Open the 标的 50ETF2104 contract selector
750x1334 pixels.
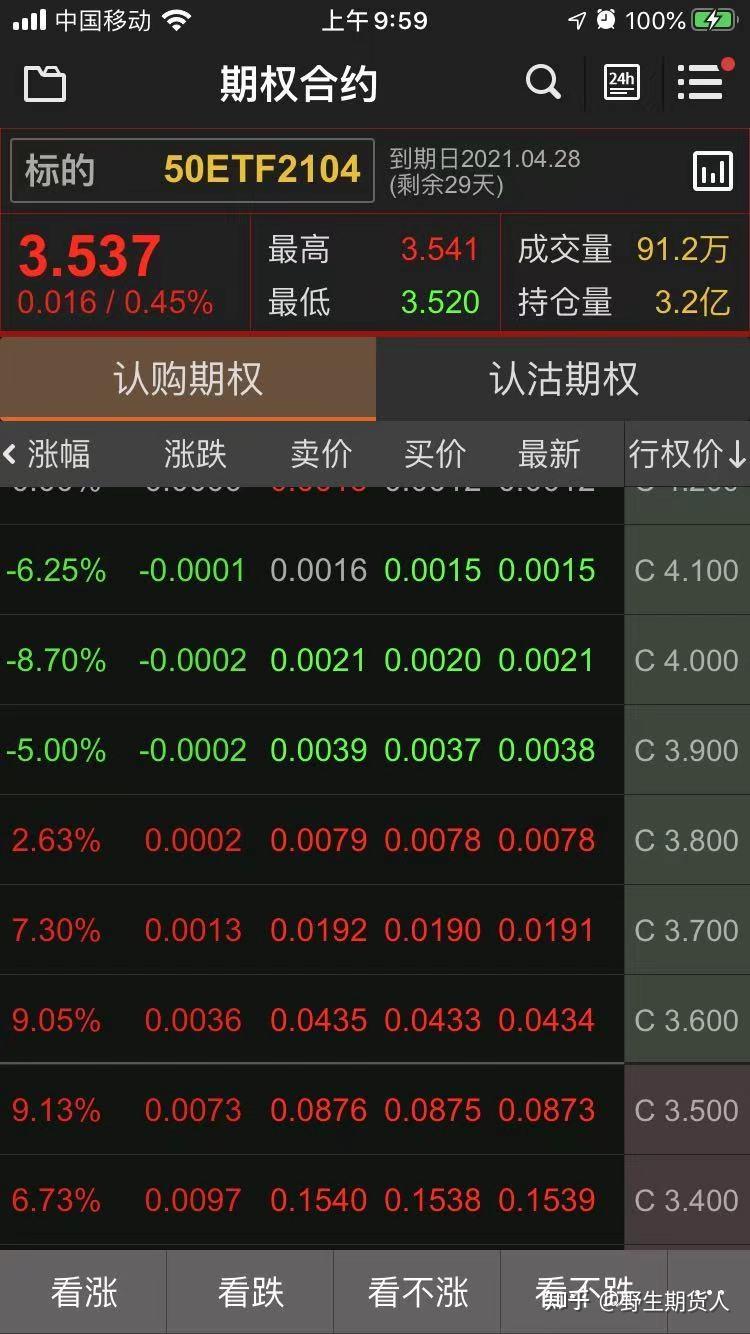(x=190, y=170)
